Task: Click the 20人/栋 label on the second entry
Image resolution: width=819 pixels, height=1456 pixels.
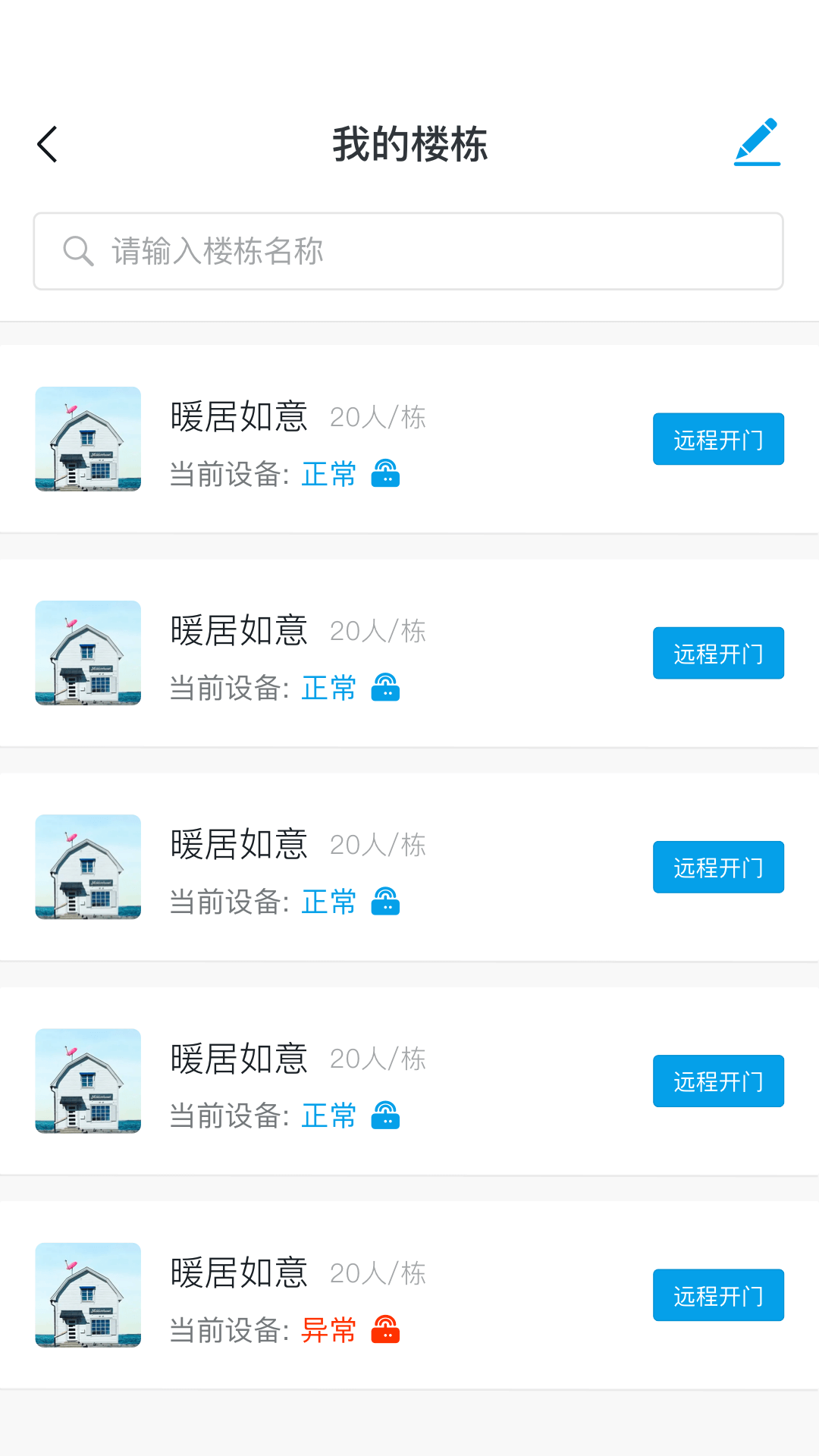Action: pos(377,631)
